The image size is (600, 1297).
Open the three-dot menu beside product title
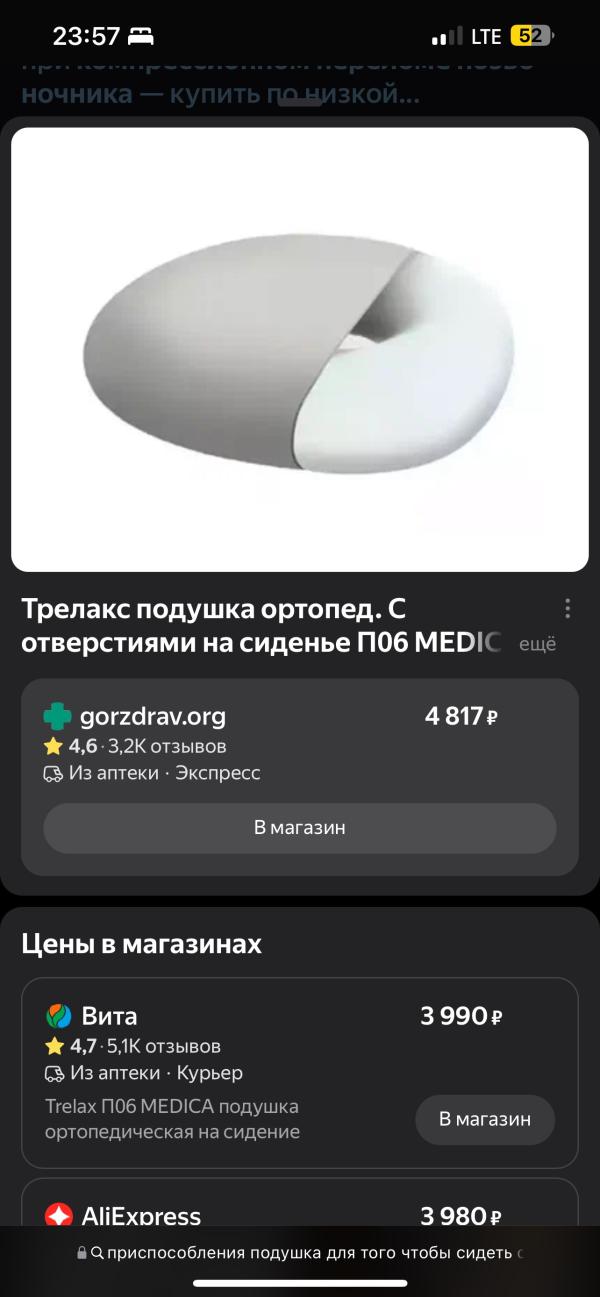pyautogui.click(x=567, y=608)
